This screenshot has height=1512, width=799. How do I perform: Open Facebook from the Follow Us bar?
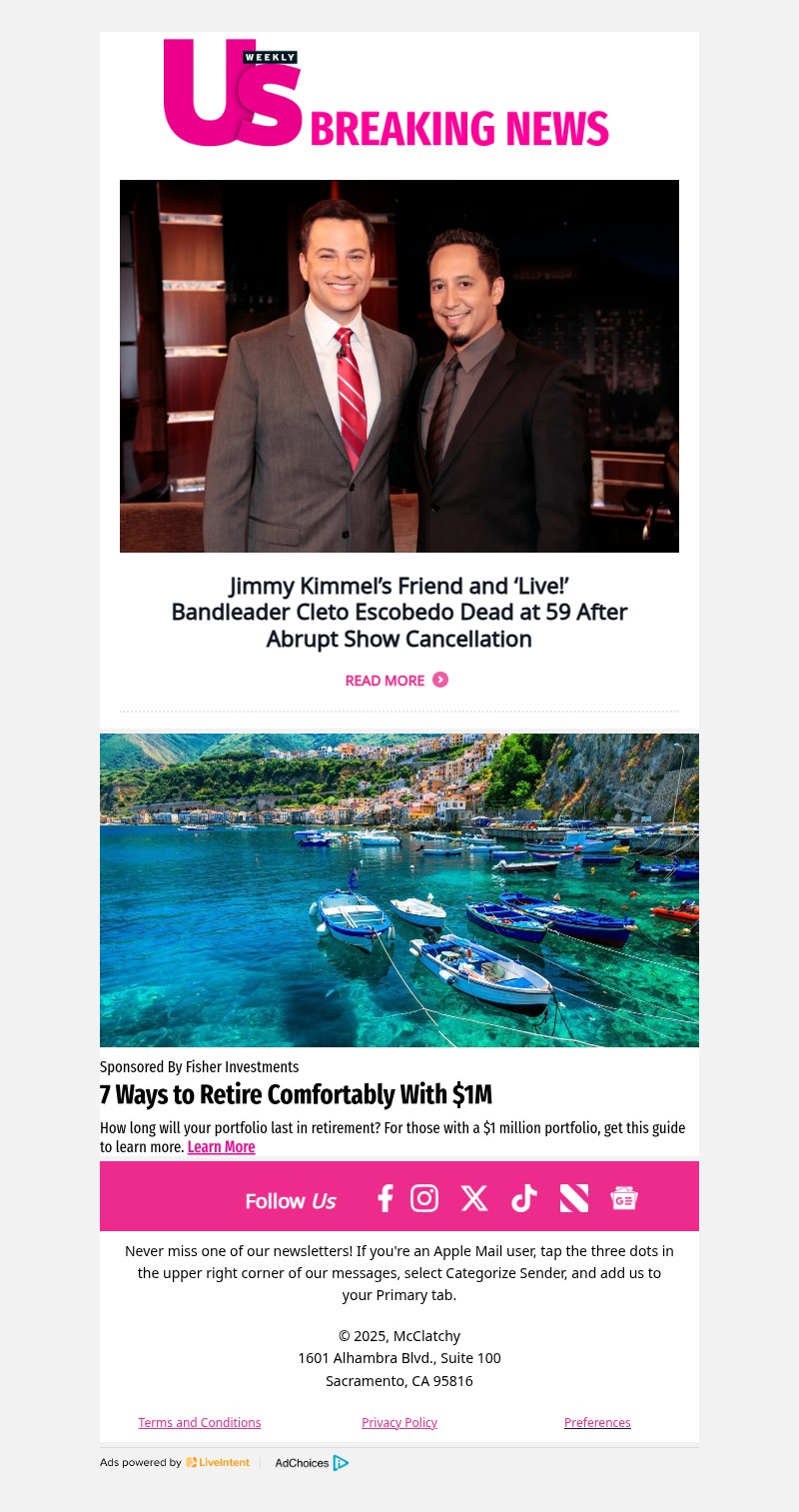[x=385, y=1198]
